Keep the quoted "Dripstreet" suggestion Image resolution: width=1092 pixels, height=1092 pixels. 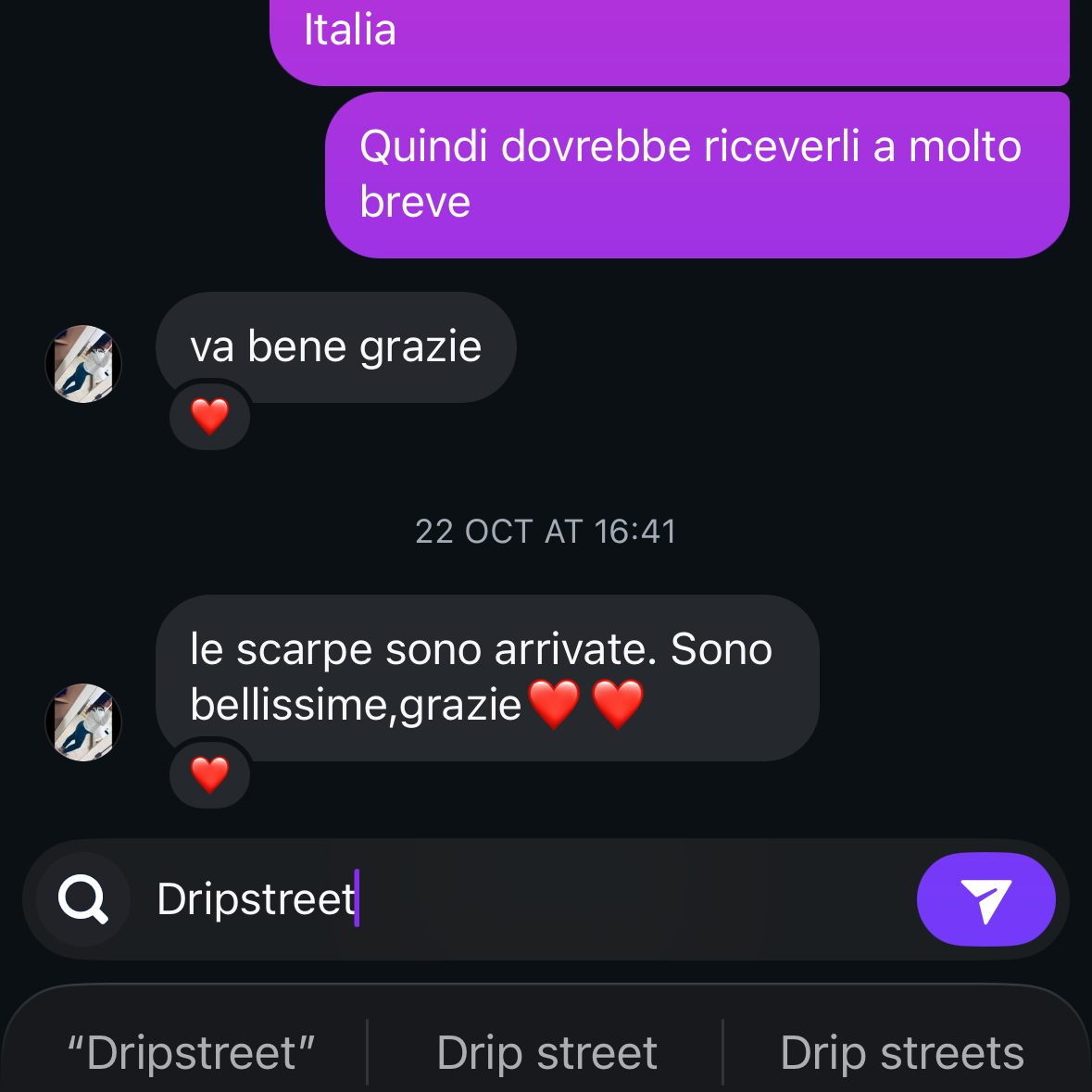coord(191,1053)
